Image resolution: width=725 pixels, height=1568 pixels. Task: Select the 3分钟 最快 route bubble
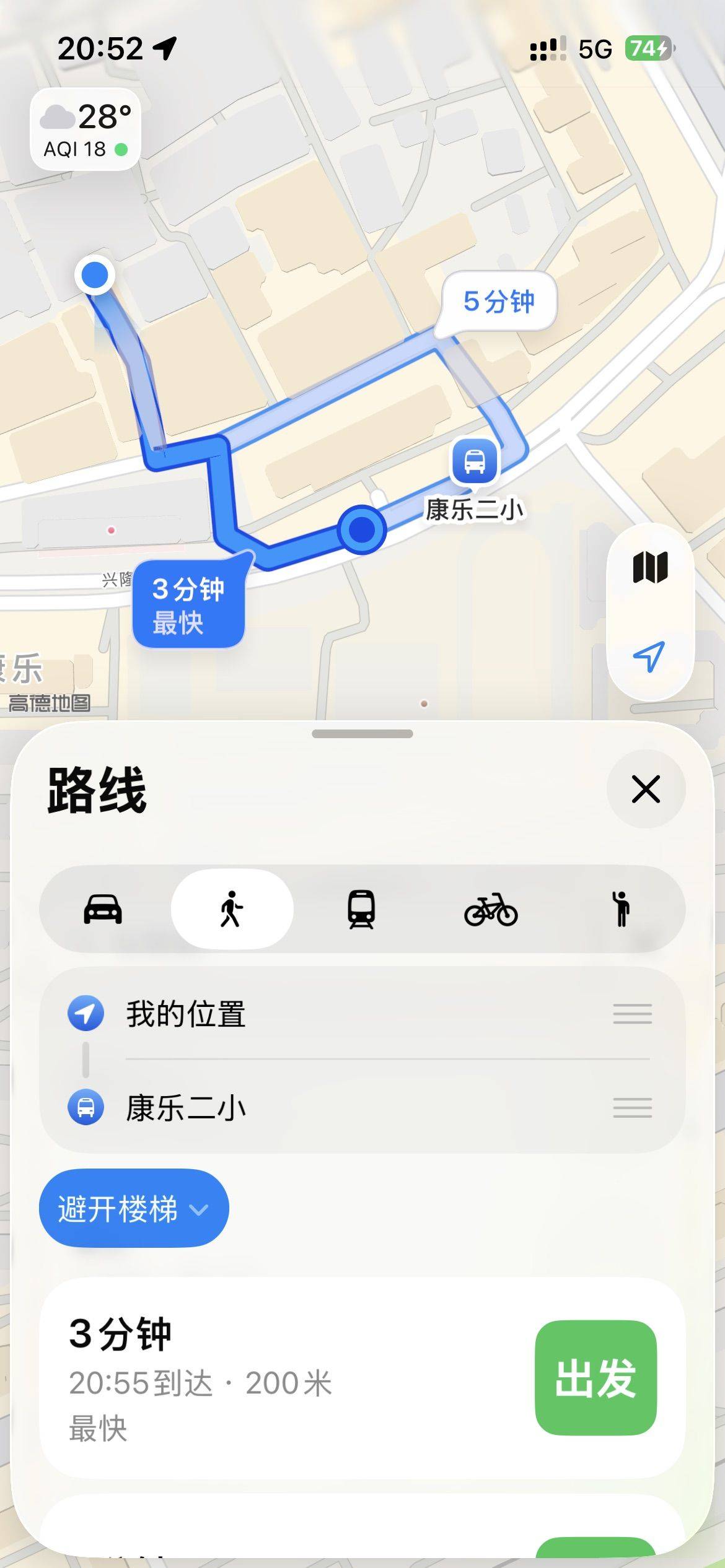pyautogui.click(x=188, y=604)
